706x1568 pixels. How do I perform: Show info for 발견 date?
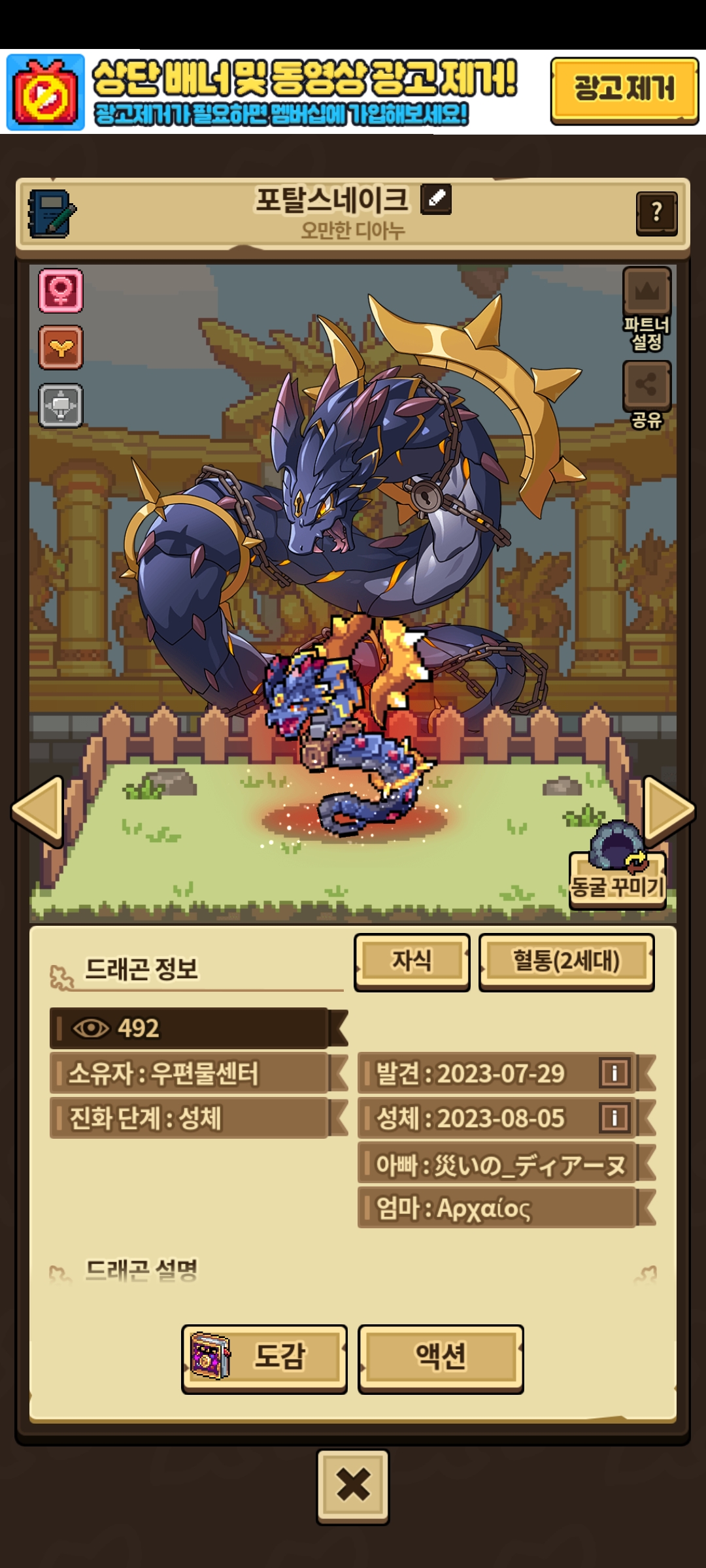coord(614,1073)
